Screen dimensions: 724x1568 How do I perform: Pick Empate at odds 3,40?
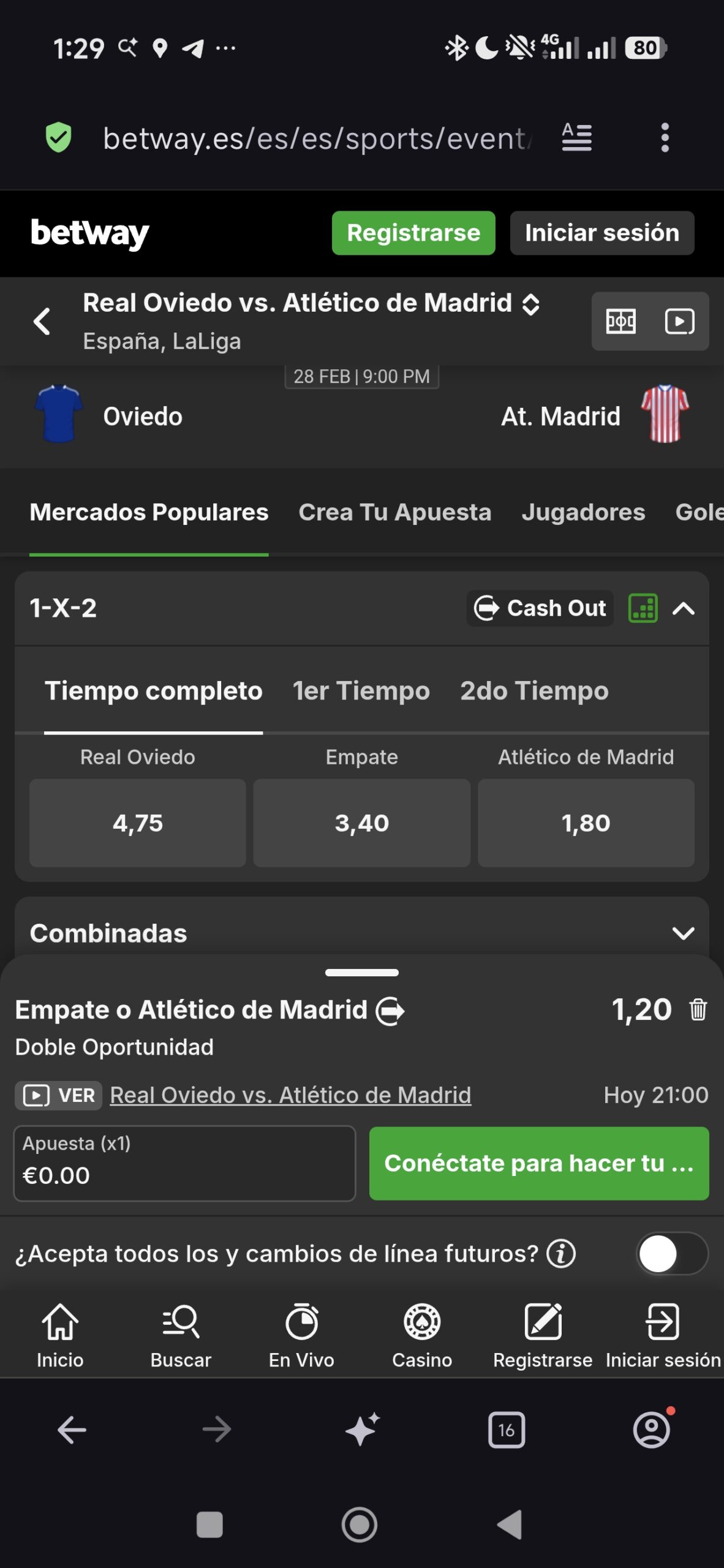(x=361, y=823)
